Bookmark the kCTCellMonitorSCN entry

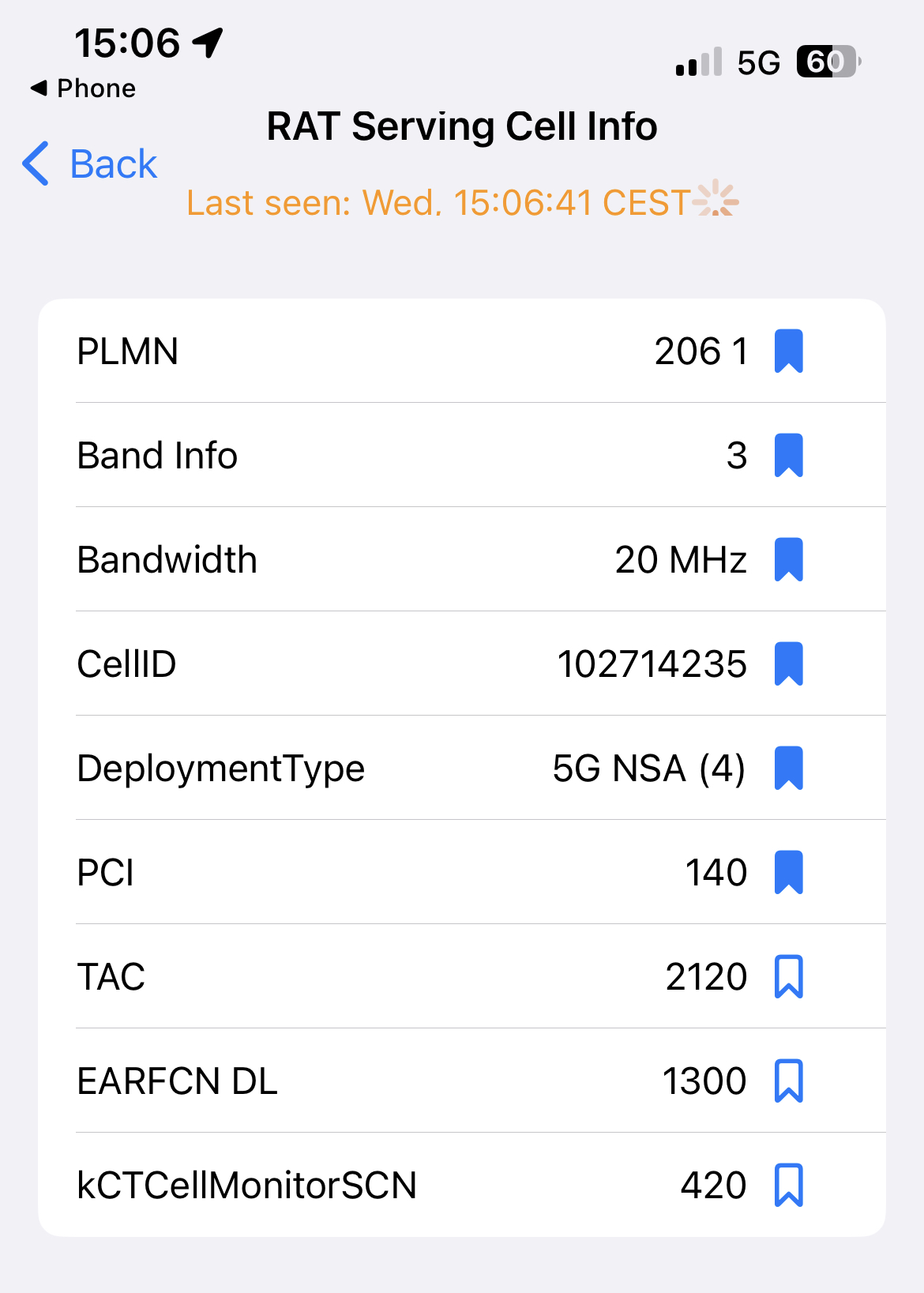click(x=788, y=1186)
